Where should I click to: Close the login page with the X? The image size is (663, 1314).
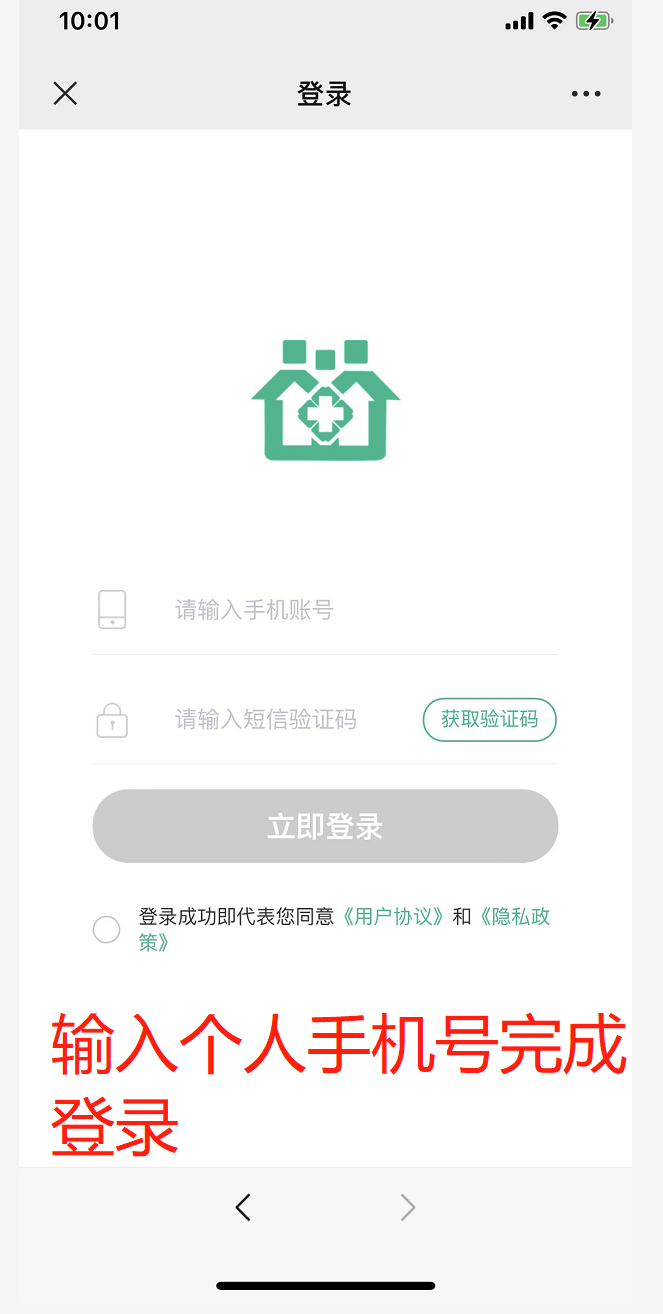[65, 94]
